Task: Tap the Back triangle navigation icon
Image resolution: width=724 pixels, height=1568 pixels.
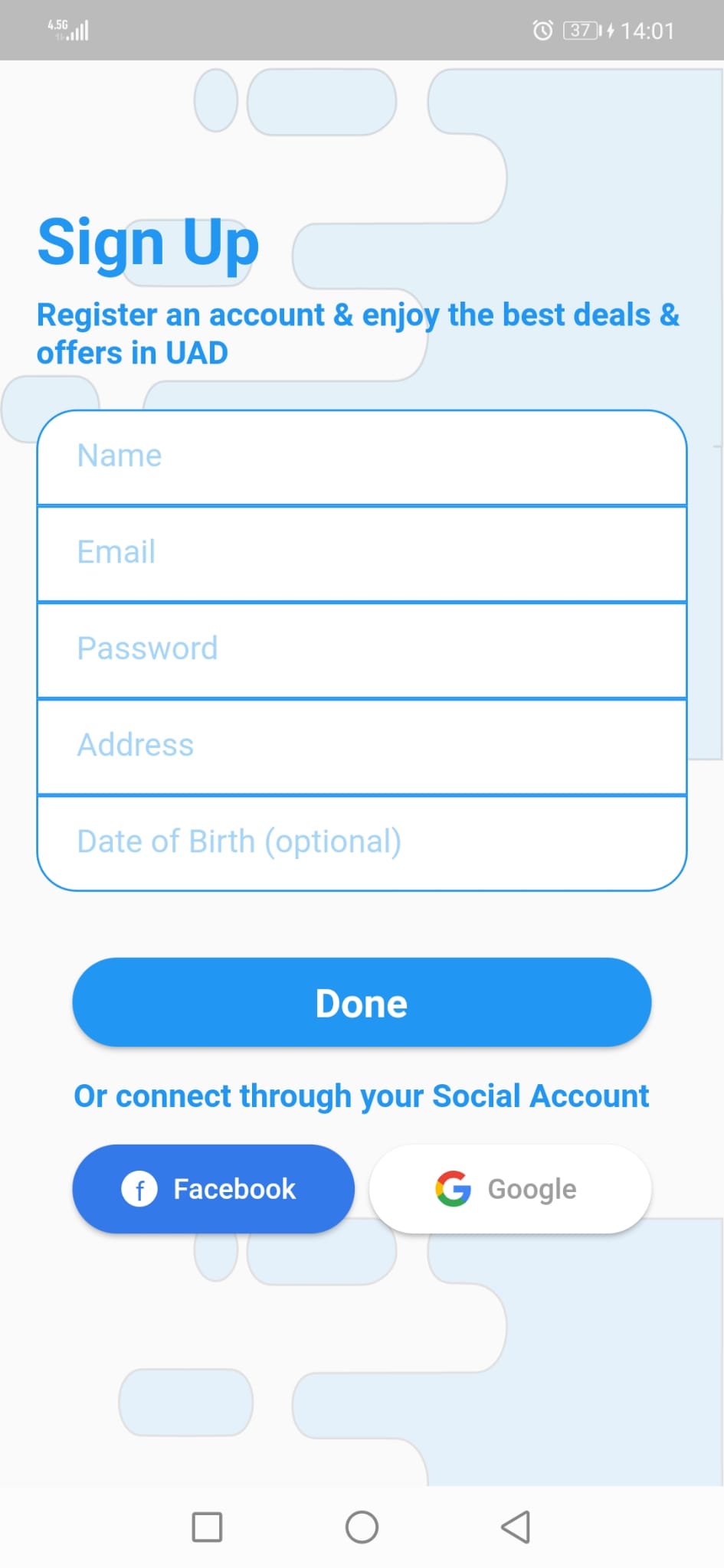Action: click(x=515, y=1527)
